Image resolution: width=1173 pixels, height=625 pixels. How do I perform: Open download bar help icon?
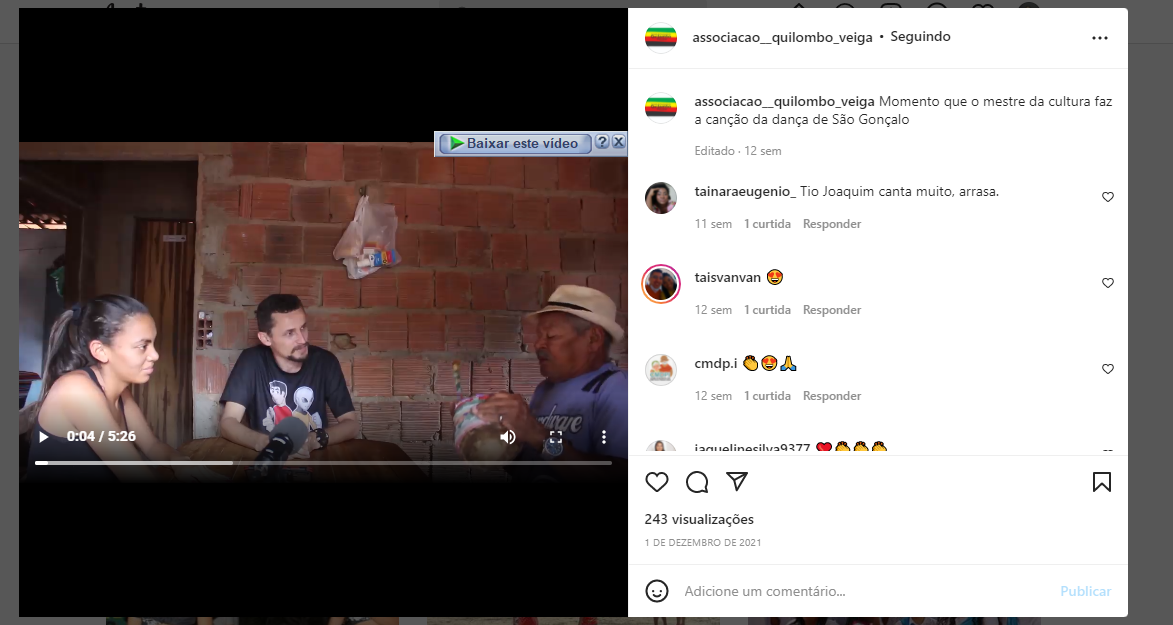[602, 143]
